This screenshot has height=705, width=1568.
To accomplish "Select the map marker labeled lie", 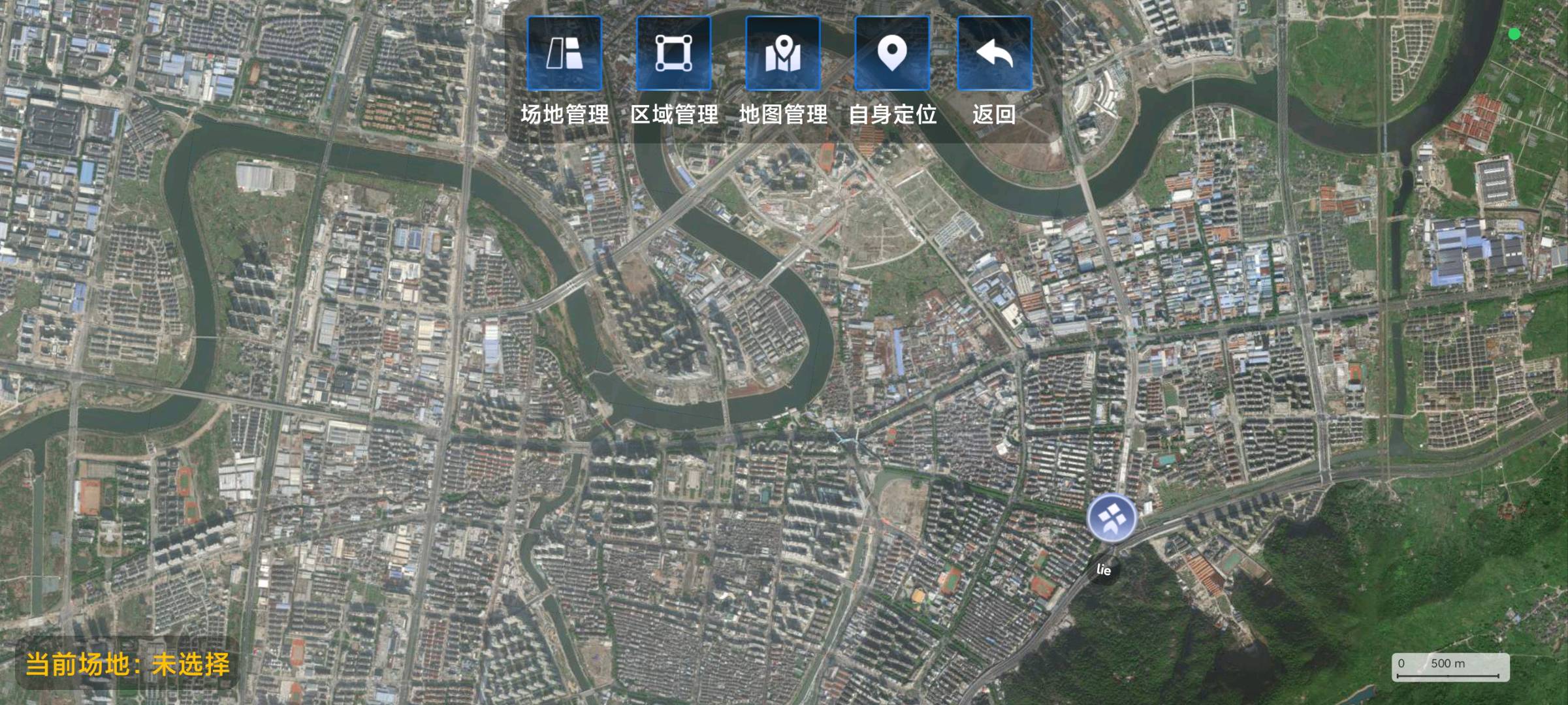I will (1112, 518).
